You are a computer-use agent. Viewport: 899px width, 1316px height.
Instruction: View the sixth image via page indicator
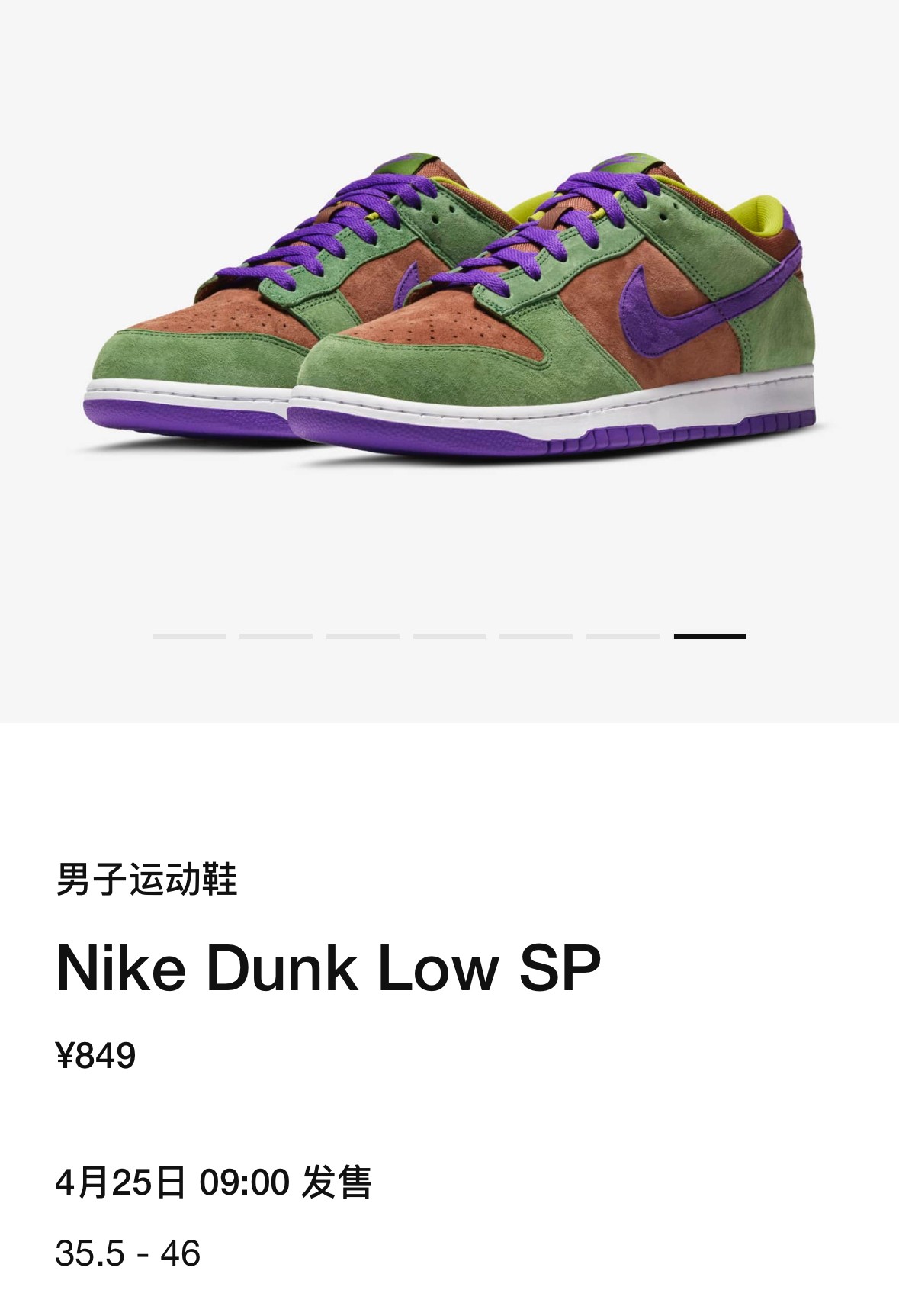coord(623,635)
